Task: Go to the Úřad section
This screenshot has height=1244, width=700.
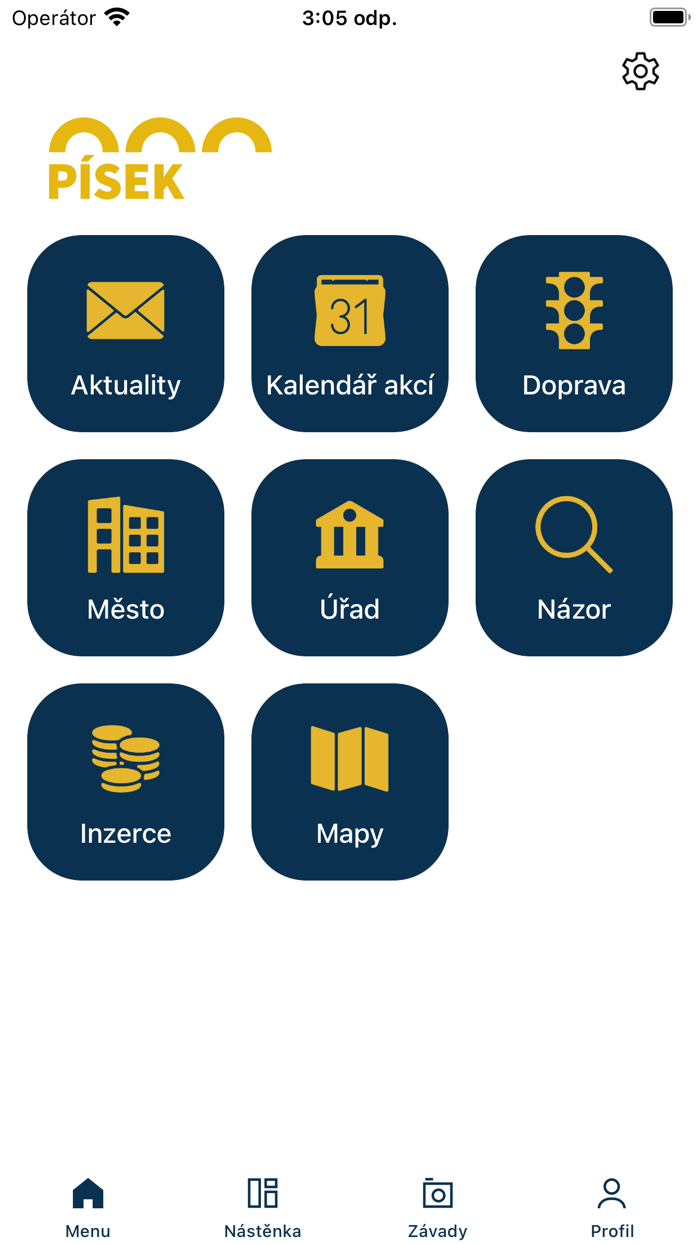Action: coord(350,558)
